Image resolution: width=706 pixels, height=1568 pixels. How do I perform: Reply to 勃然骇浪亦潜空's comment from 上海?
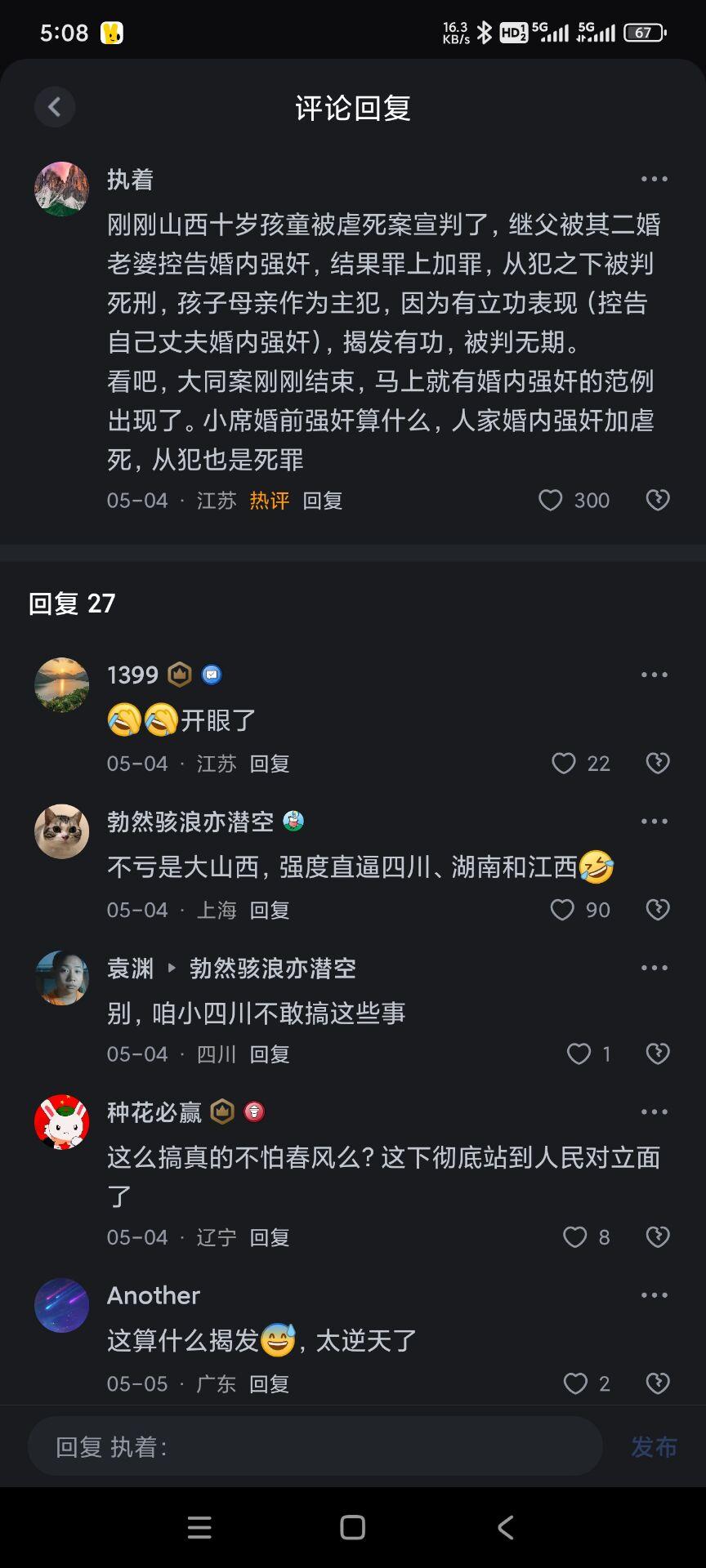(x=270, y=911)
